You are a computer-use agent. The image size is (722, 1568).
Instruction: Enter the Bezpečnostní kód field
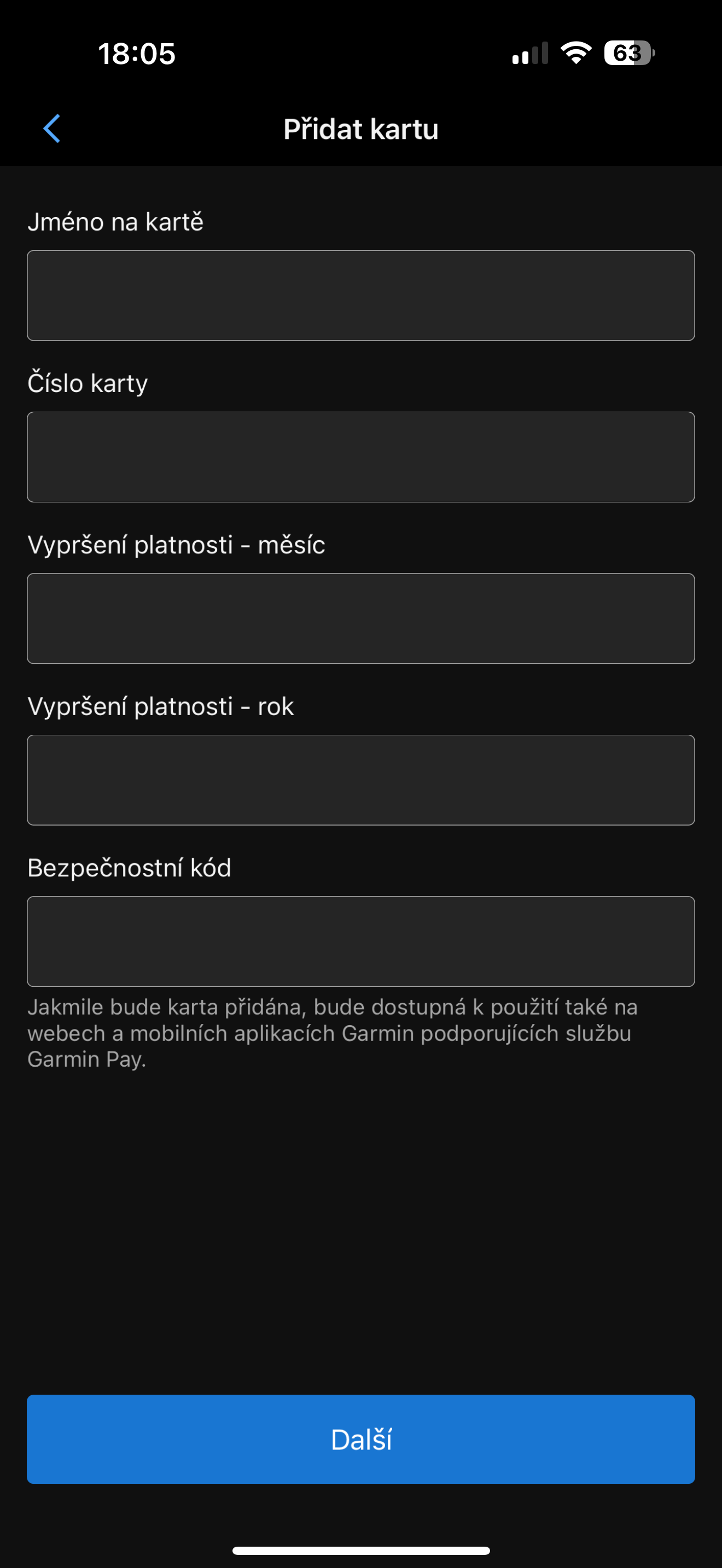pos(361,941)
